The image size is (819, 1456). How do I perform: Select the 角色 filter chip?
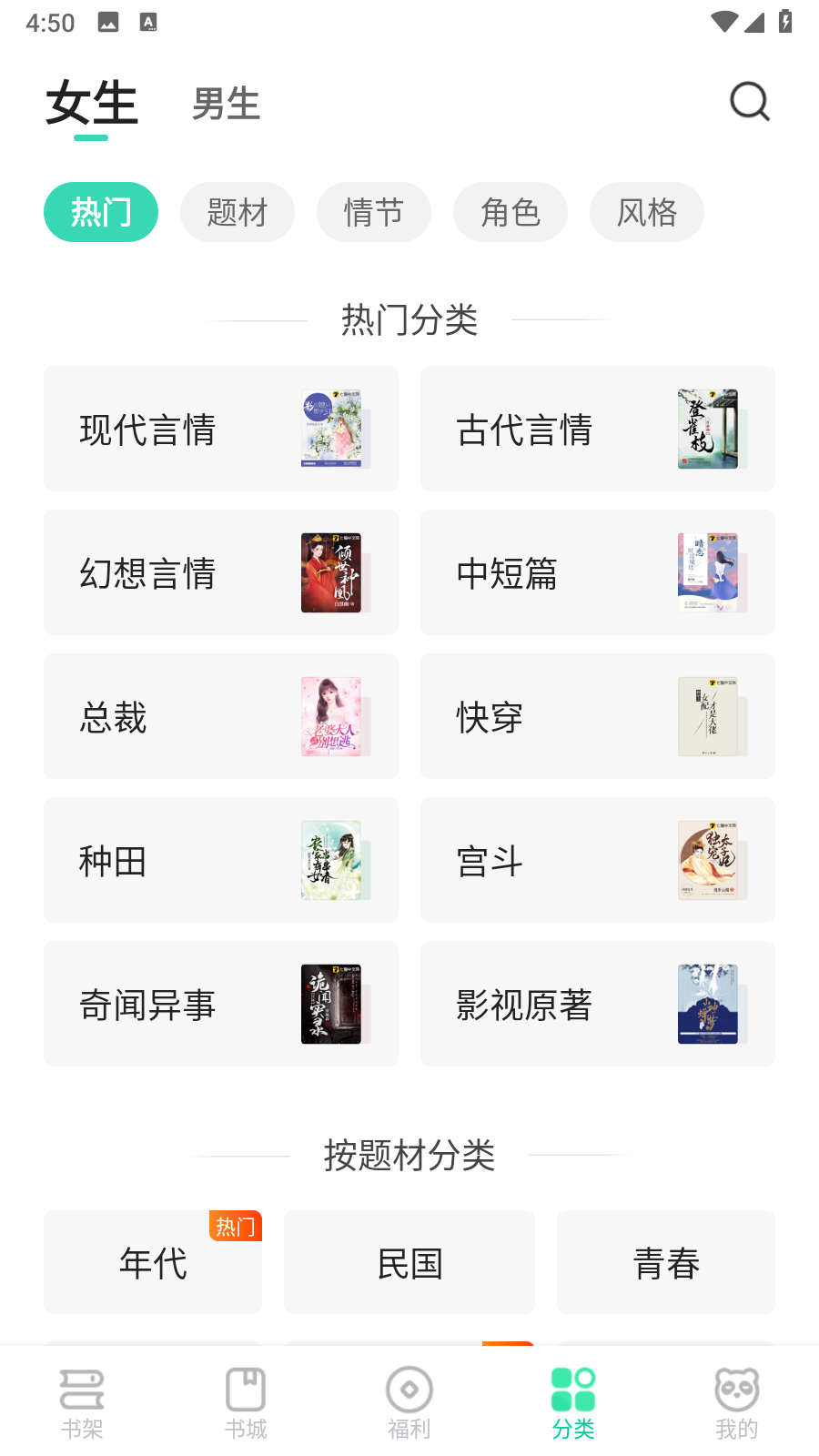[510, 212]
